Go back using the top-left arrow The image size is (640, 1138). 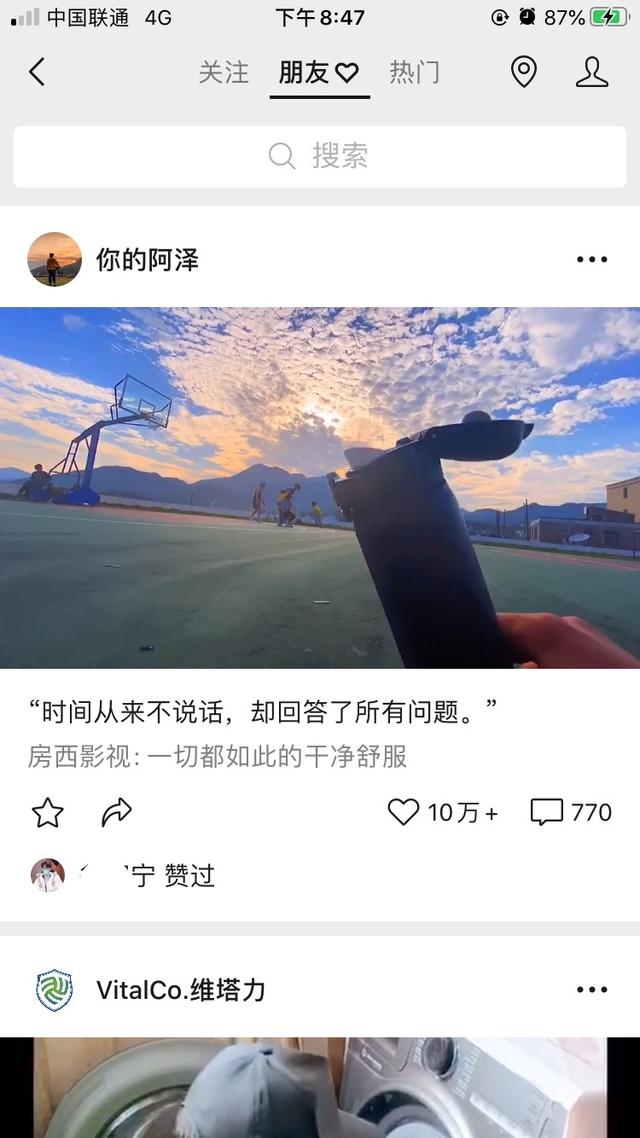37,72
